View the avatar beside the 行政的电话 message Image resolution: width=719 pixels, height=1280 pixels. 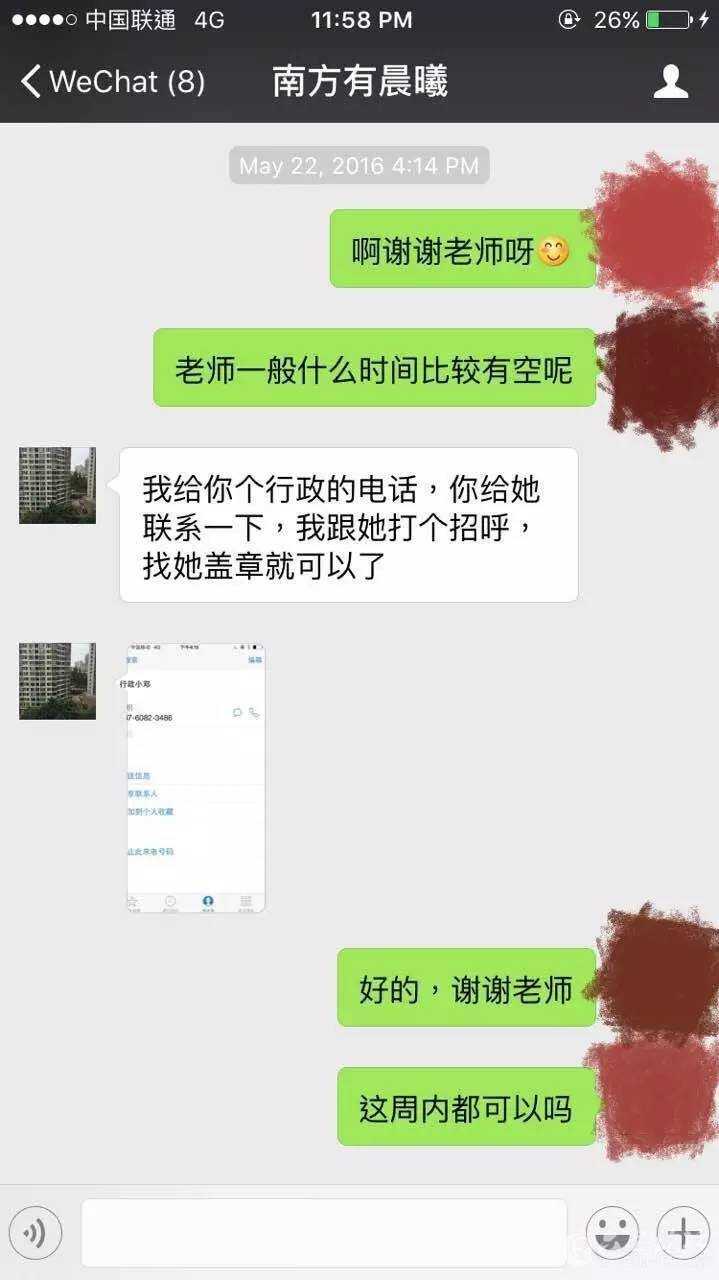point(58,485)
